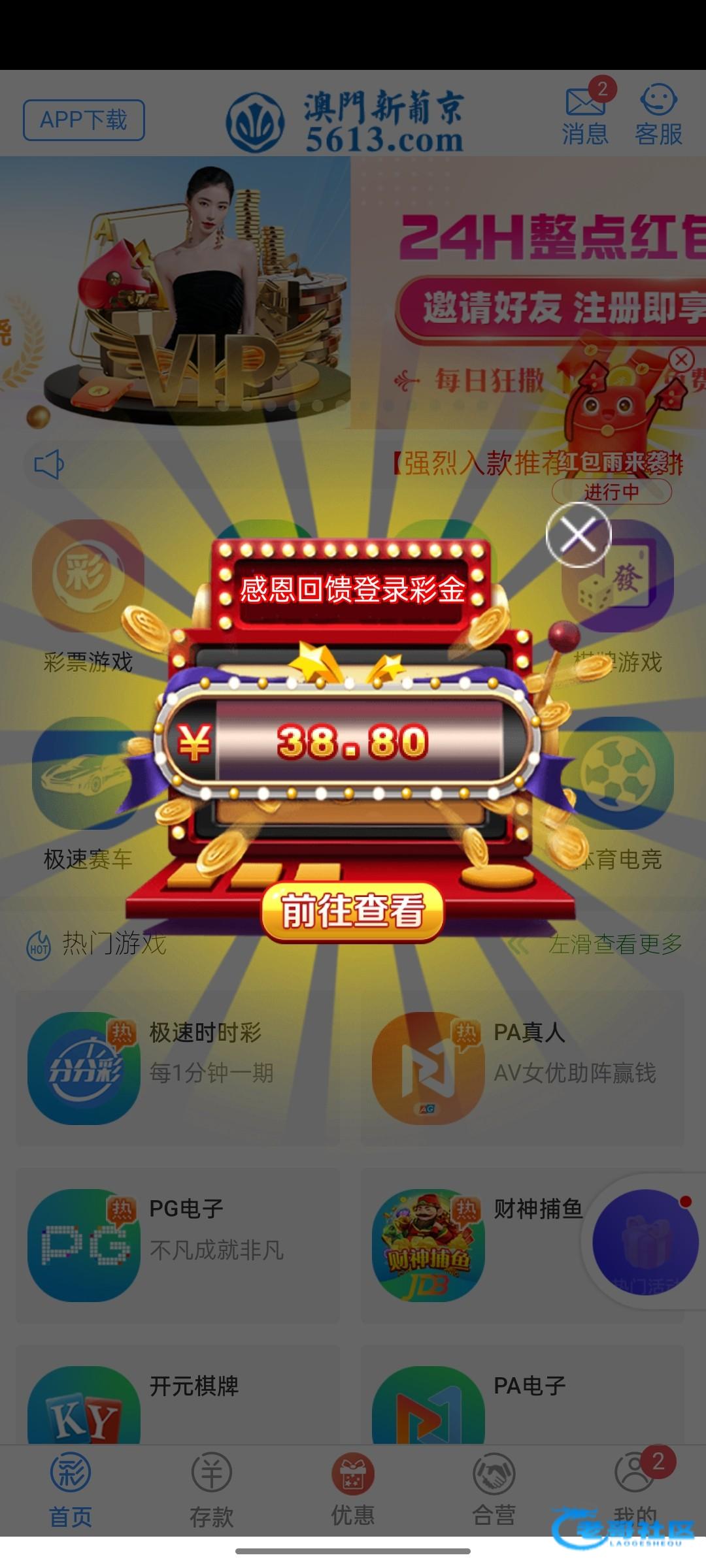Open 极速赛车 game
The height and width of the screenshot is (1568, 706).
(88, 792)
